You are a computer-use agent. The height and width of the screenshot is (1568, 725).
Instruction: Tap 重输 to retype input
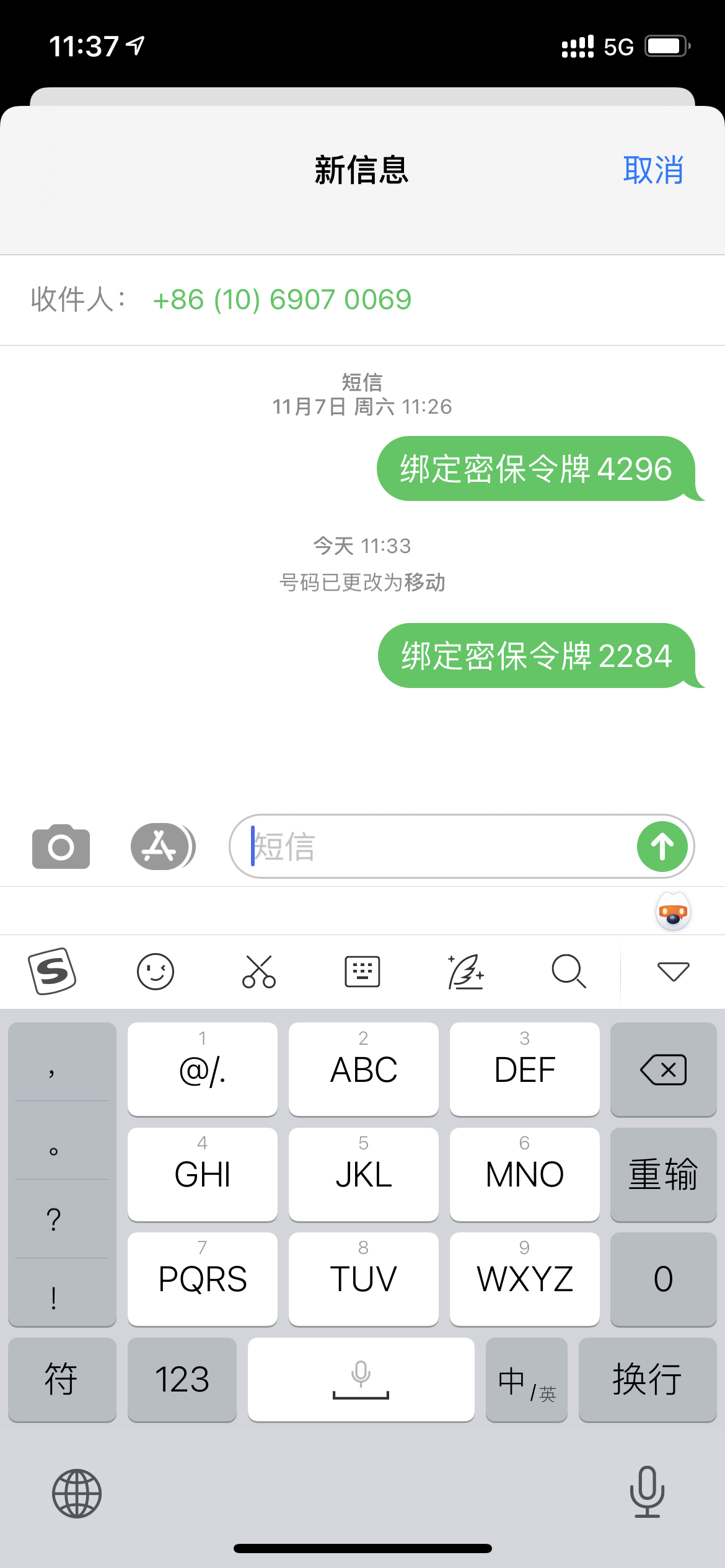pyautogui.click(x=663, y=1174)
